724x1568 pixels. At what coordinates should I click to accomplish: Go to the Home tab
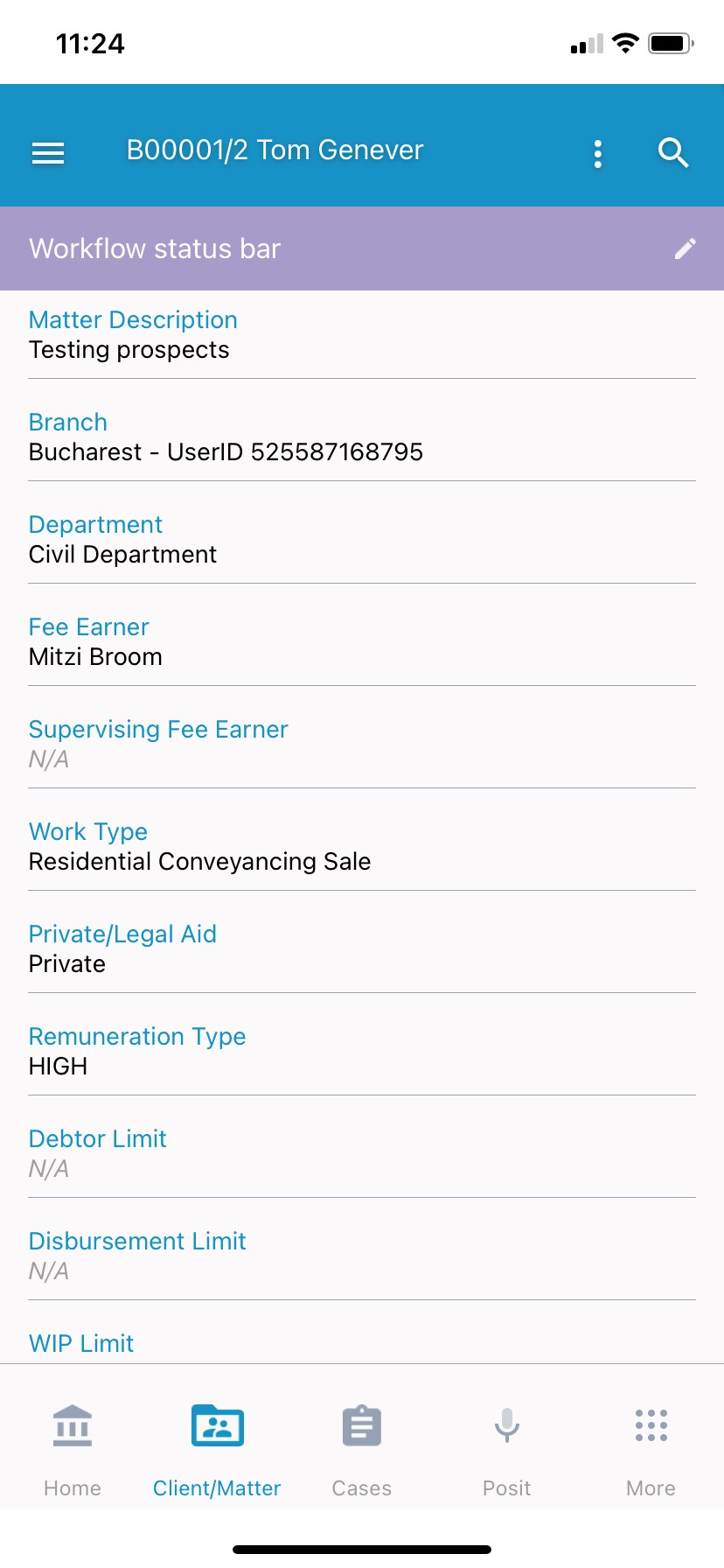point(73,1451)
